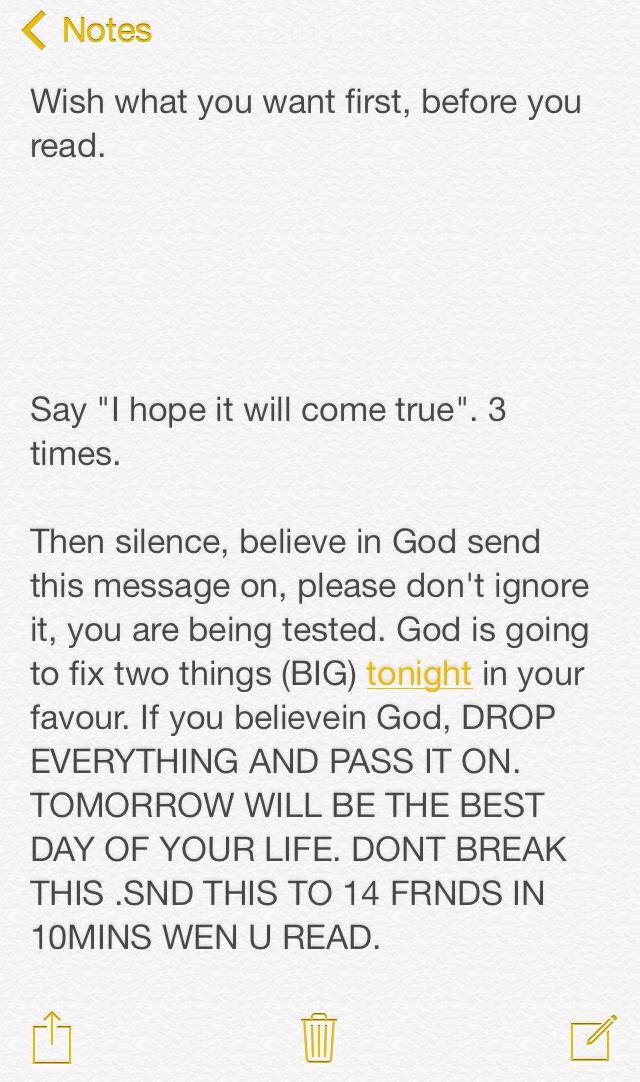Delete this note with the trash icon
Viewport: 640px width, 1082px height.
pyautogui.click(x=318, y=1035)
